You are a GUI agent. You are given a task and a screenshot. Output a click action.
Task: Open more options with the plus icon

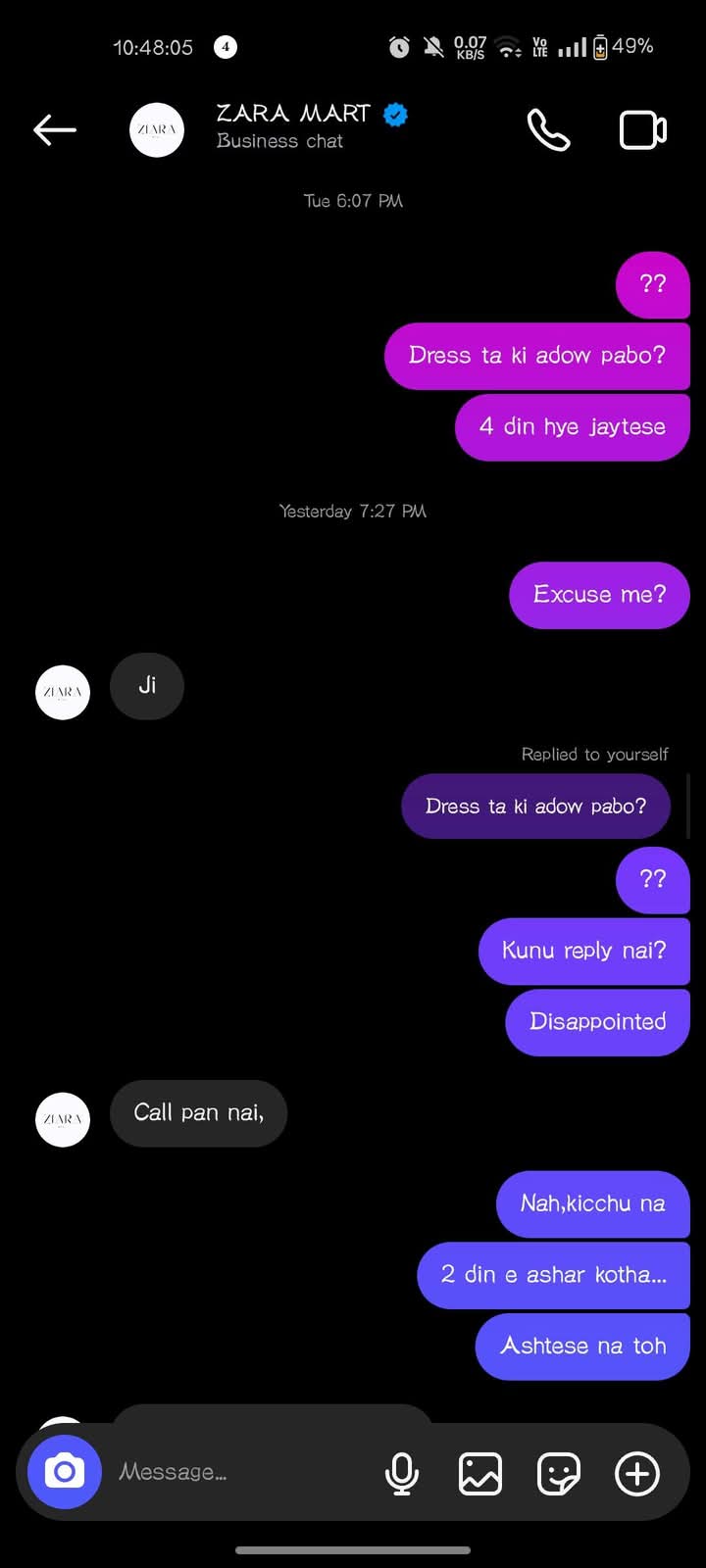point(637,1473)
